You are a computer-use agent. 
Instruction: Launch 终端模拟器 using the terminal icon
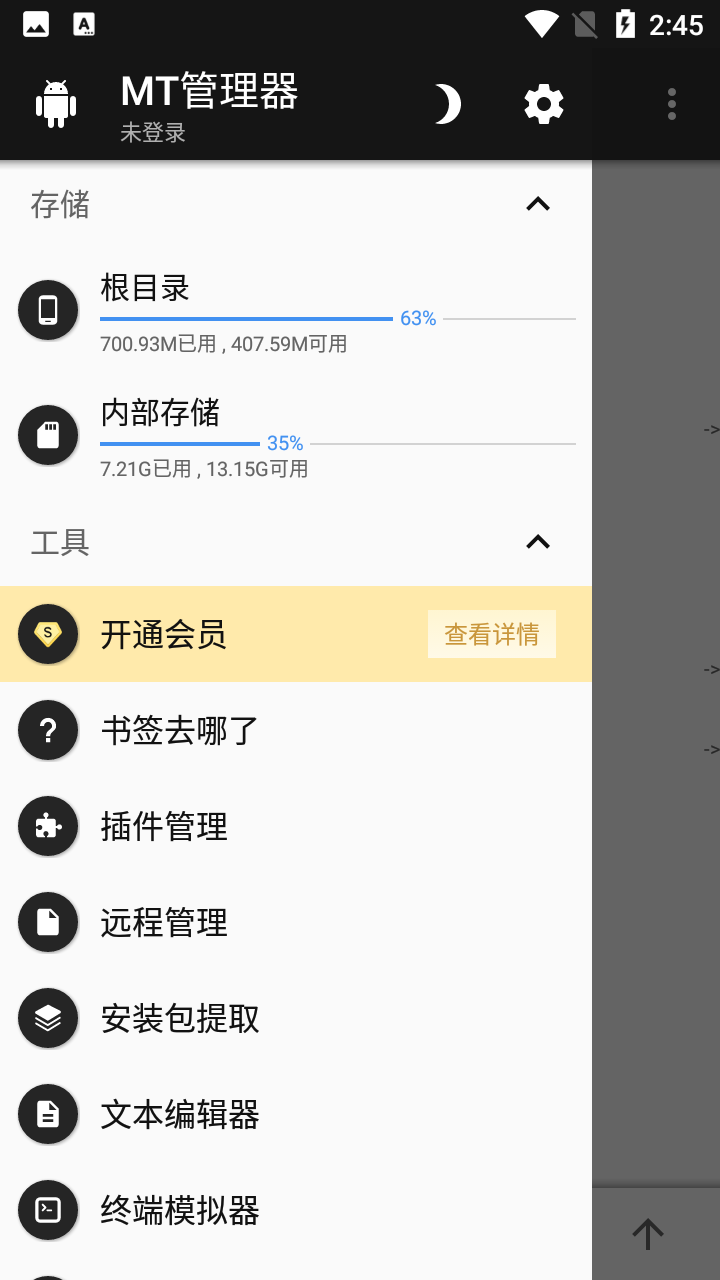48,1210
